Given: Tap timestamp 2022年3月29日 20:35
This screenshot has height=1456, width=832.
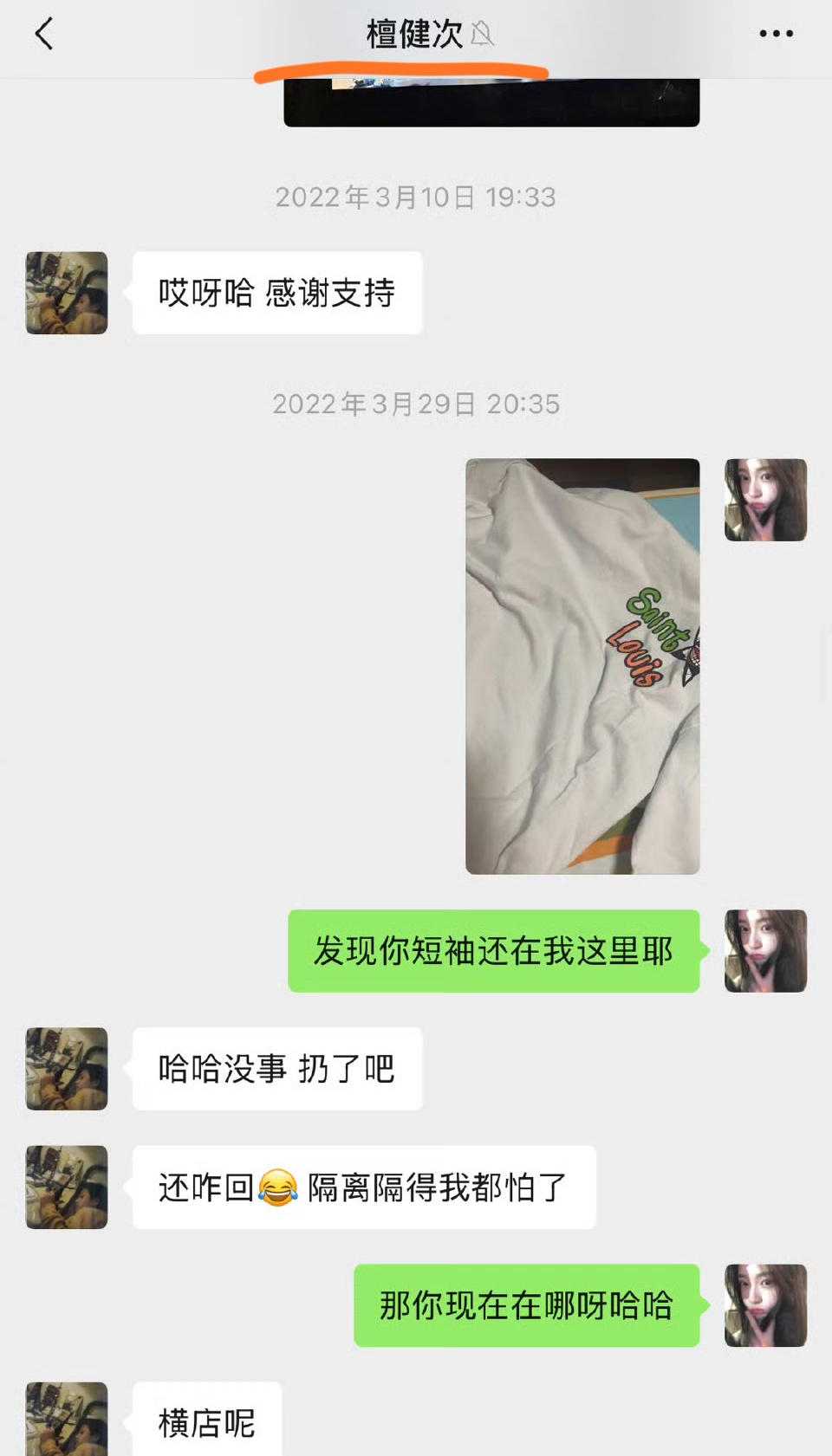Looking at the screenshot, I should click(x=417, y=404).
